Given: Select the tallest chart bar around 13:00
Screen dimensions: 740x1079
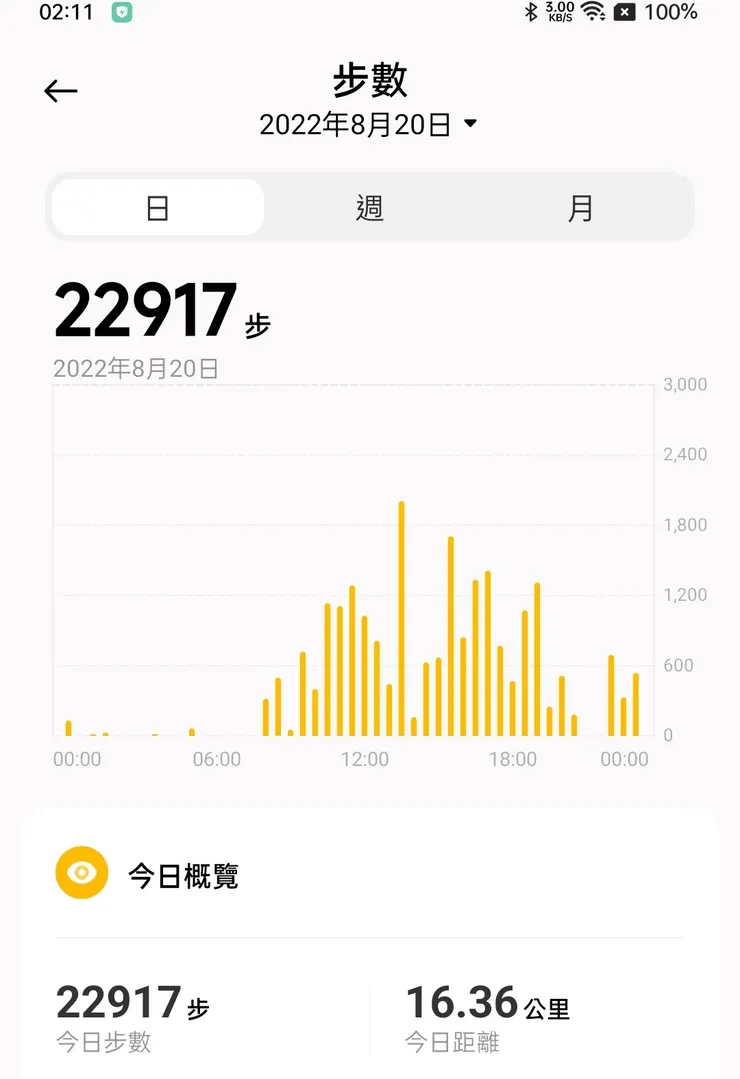Looking at the screenshot, I should point(402,615).
